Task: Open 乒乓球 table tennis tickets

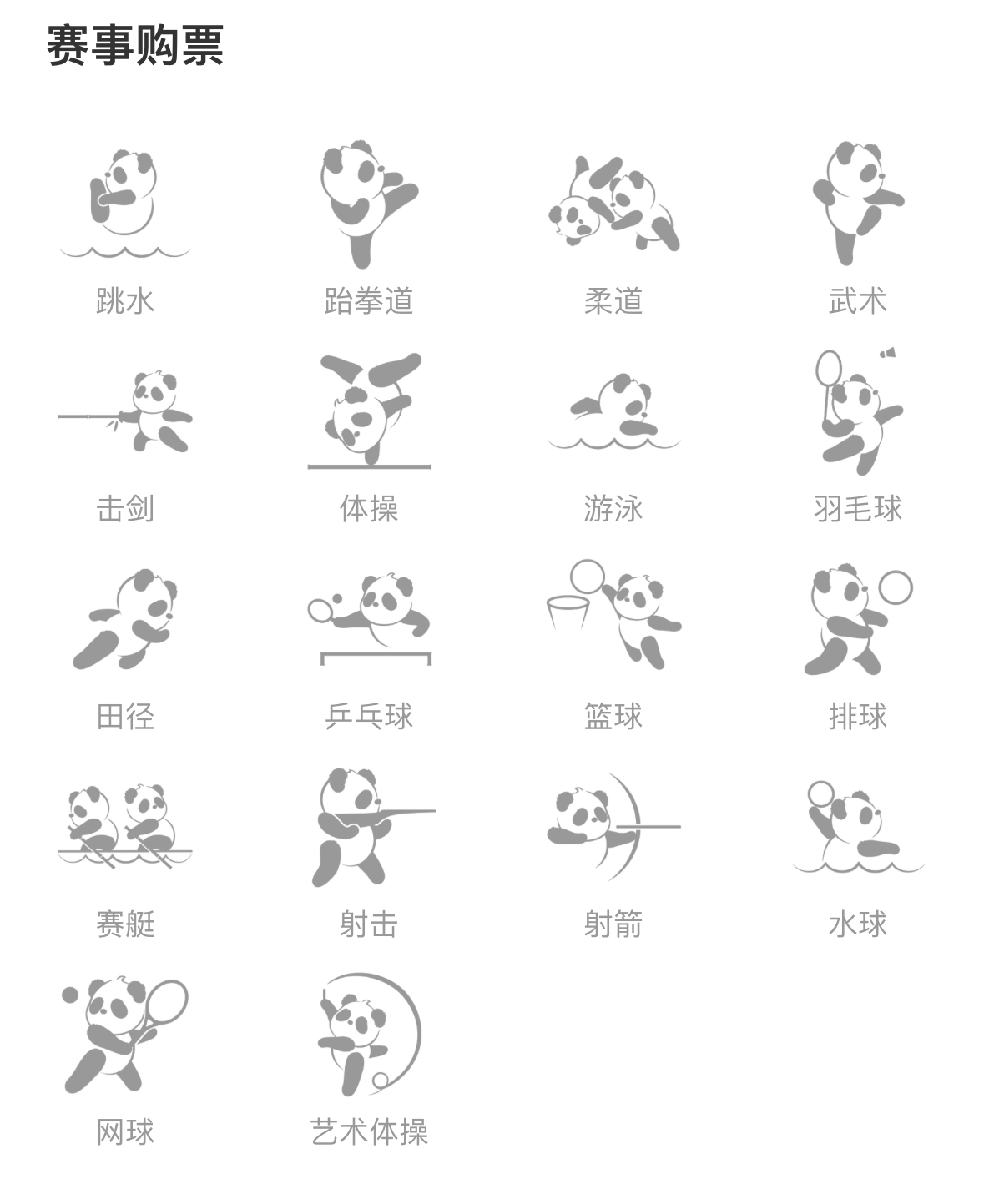Action: pos(368,621)
